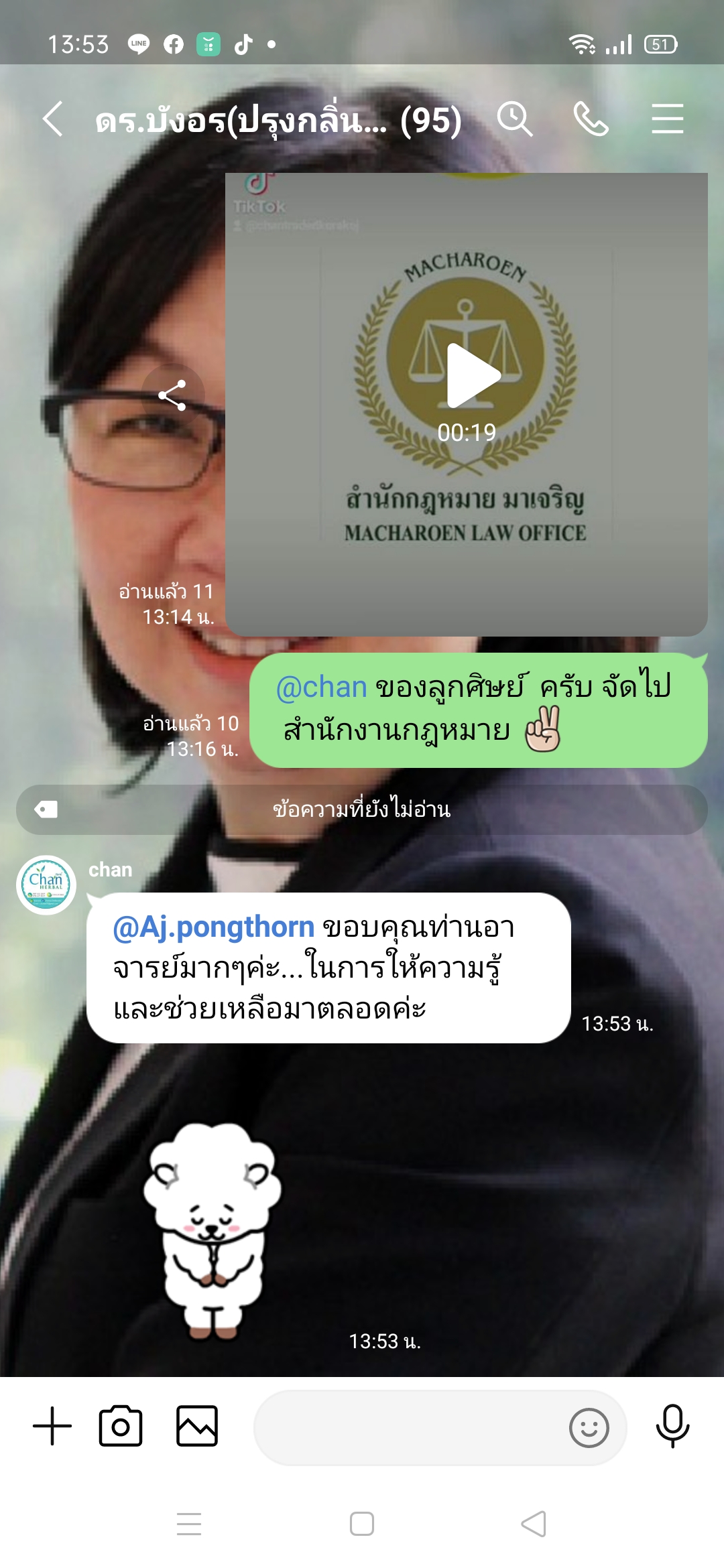
Task: Open the chat menu
Action: pos(667,119)
